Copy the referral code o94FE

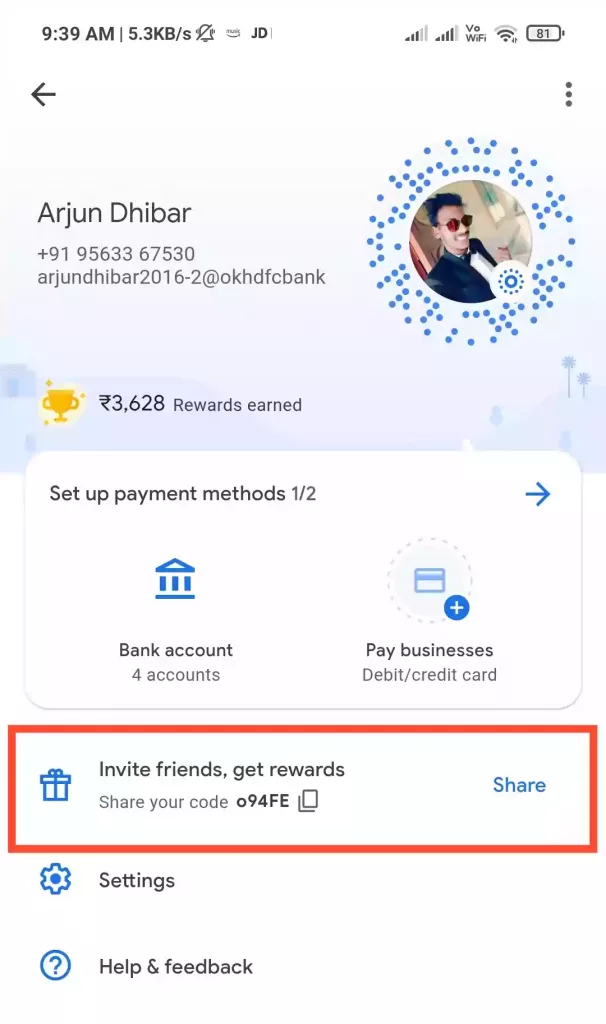pyautogui.click(x=308, y=801)
